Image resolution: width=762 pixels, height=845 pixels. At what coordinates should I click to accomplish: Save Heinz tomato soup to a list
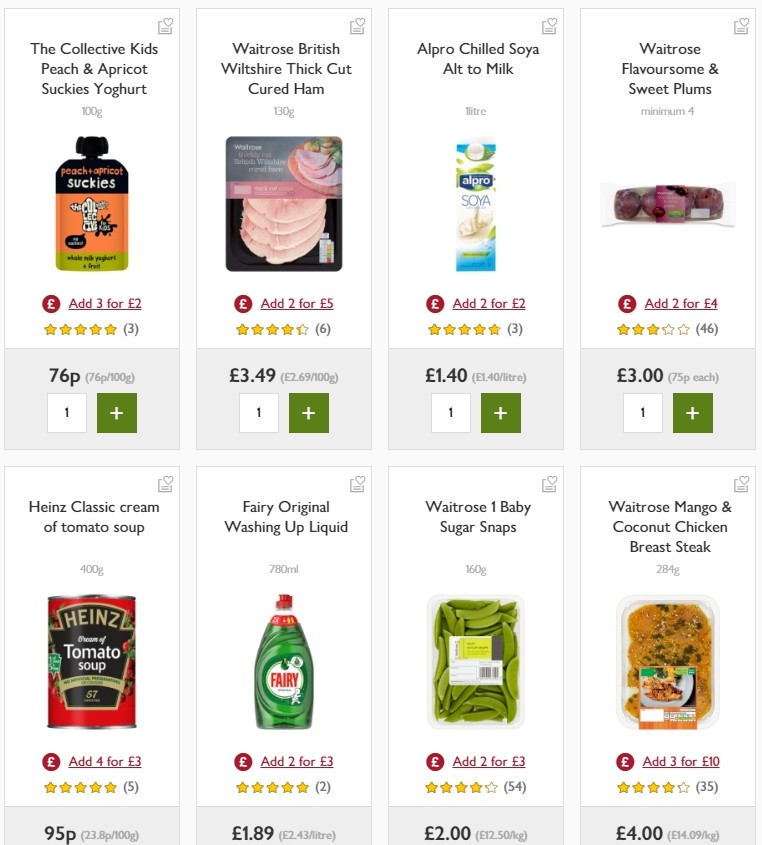click(165, 483)
